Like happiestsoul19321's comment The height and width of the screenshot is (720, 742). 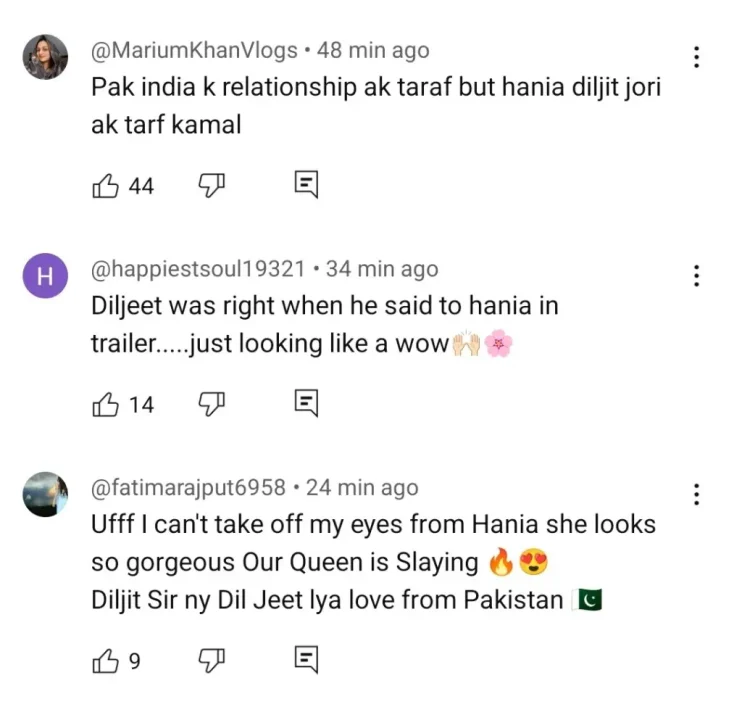click(106, 404)
